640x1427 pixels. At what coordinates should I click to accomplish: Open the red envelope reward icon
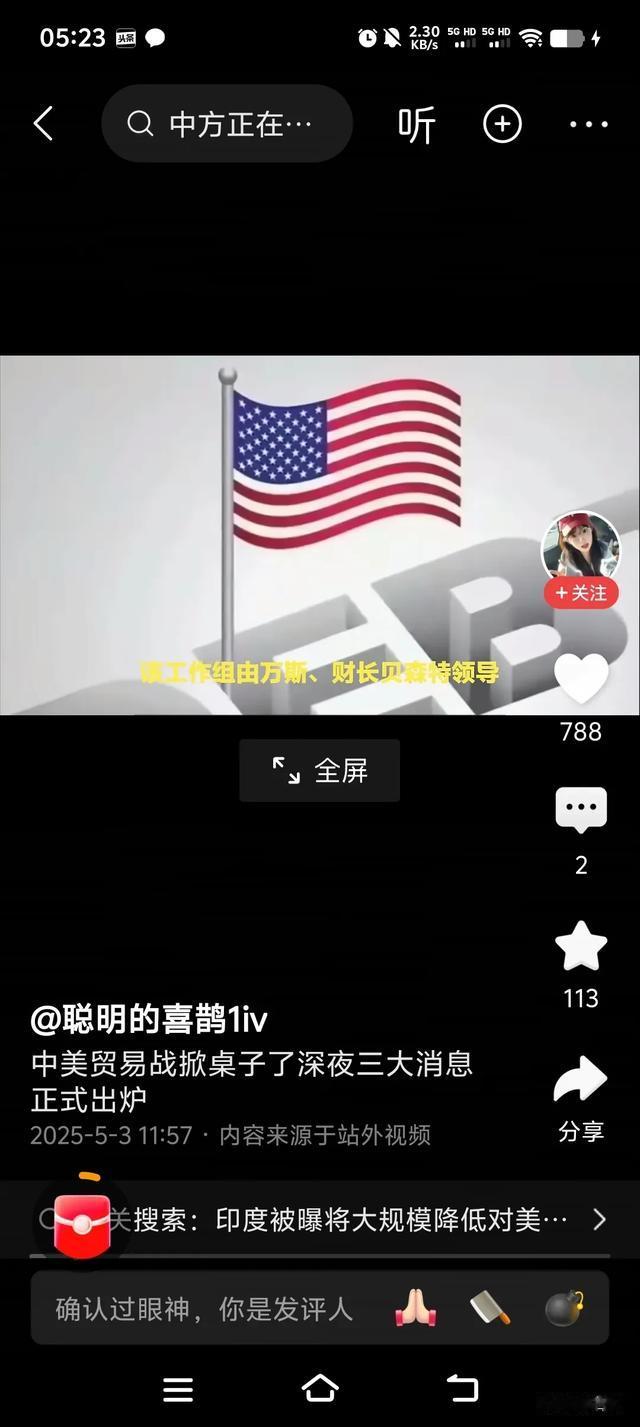tap(82, 1220)
